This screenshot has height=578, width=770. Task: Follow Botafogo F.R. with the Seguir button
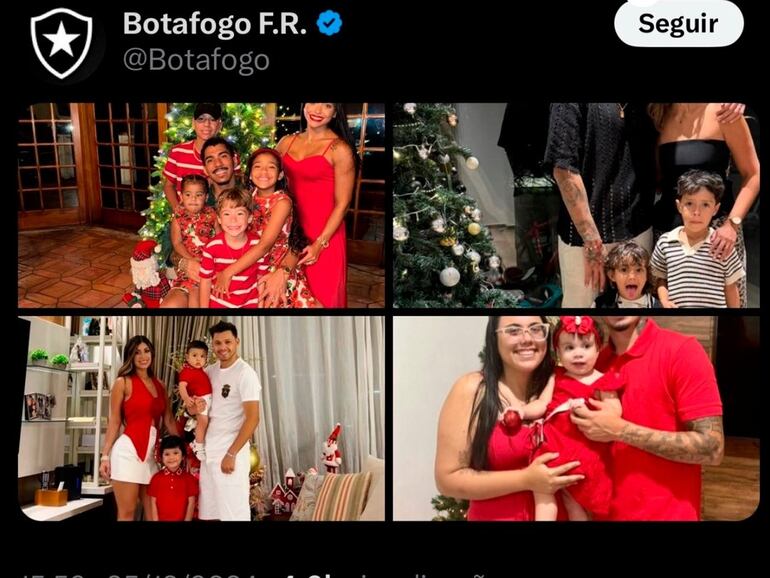[x=678, y=24]
